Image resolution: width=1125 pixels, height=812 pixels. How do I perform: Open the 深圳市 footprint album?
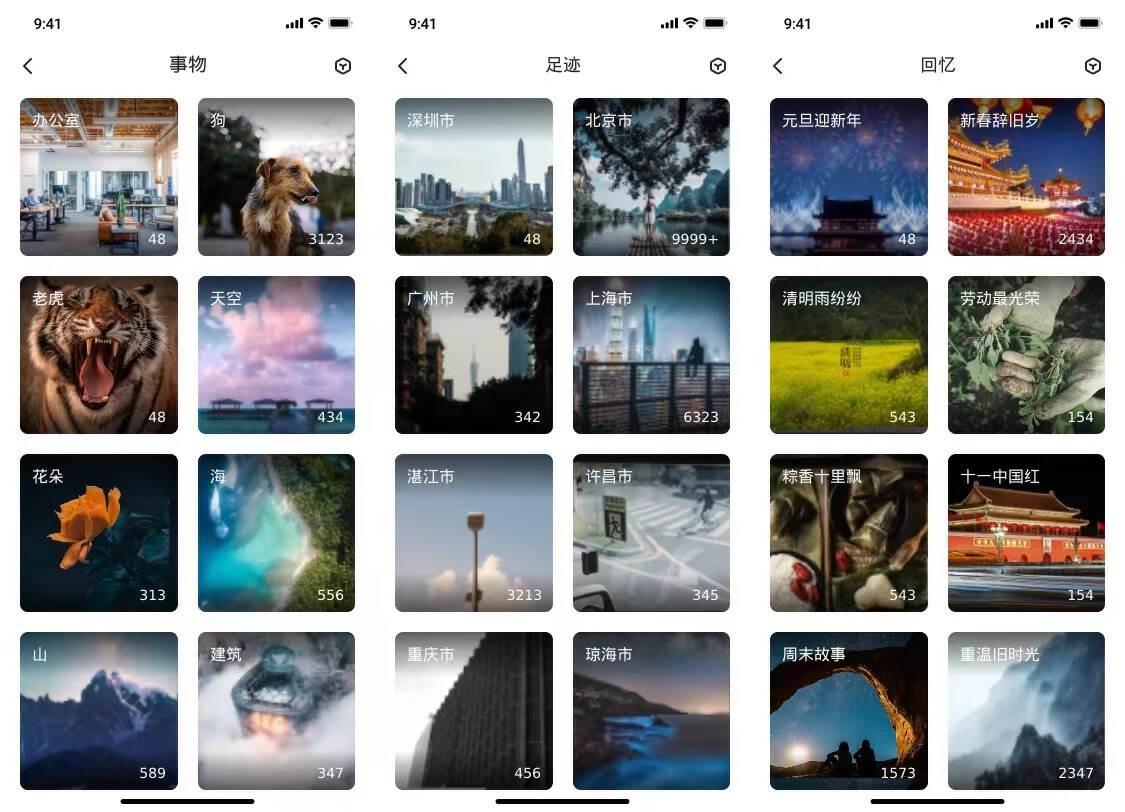tap(474, 177)
